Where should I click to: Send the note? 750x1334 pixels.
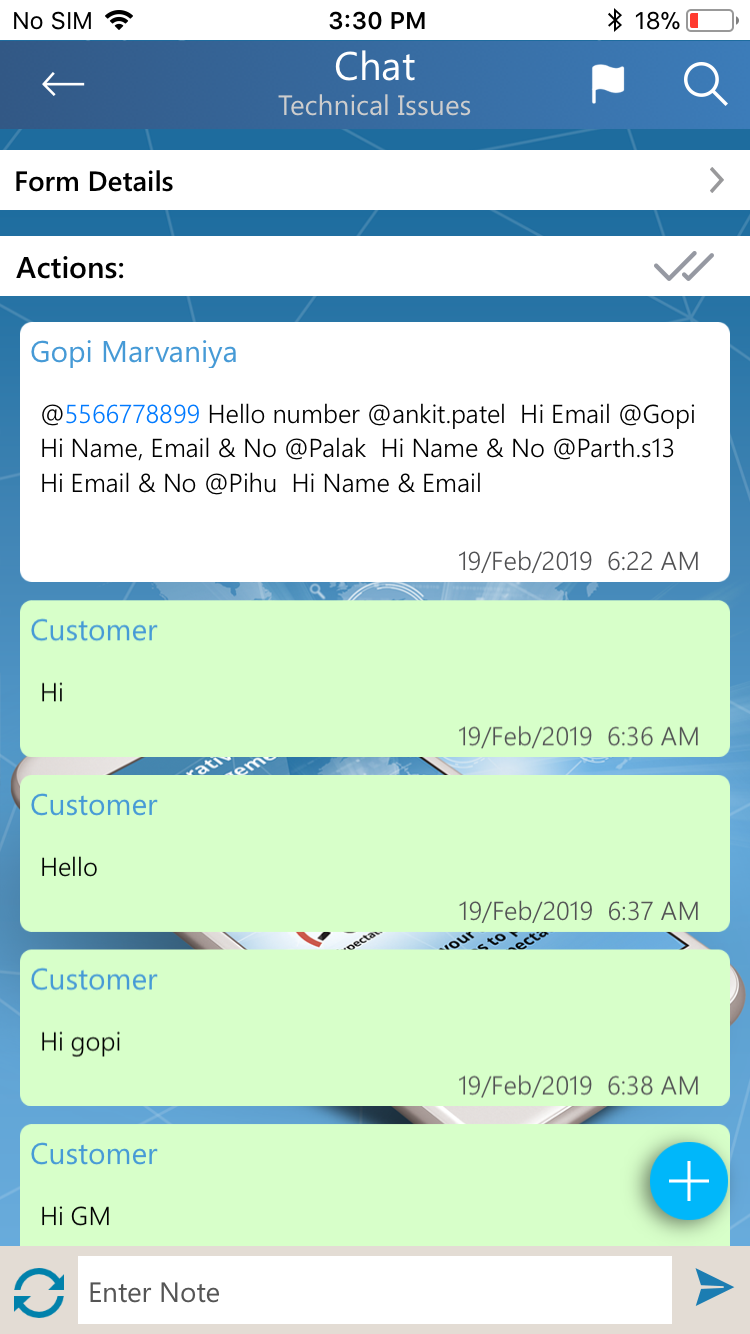[714, 1288]
